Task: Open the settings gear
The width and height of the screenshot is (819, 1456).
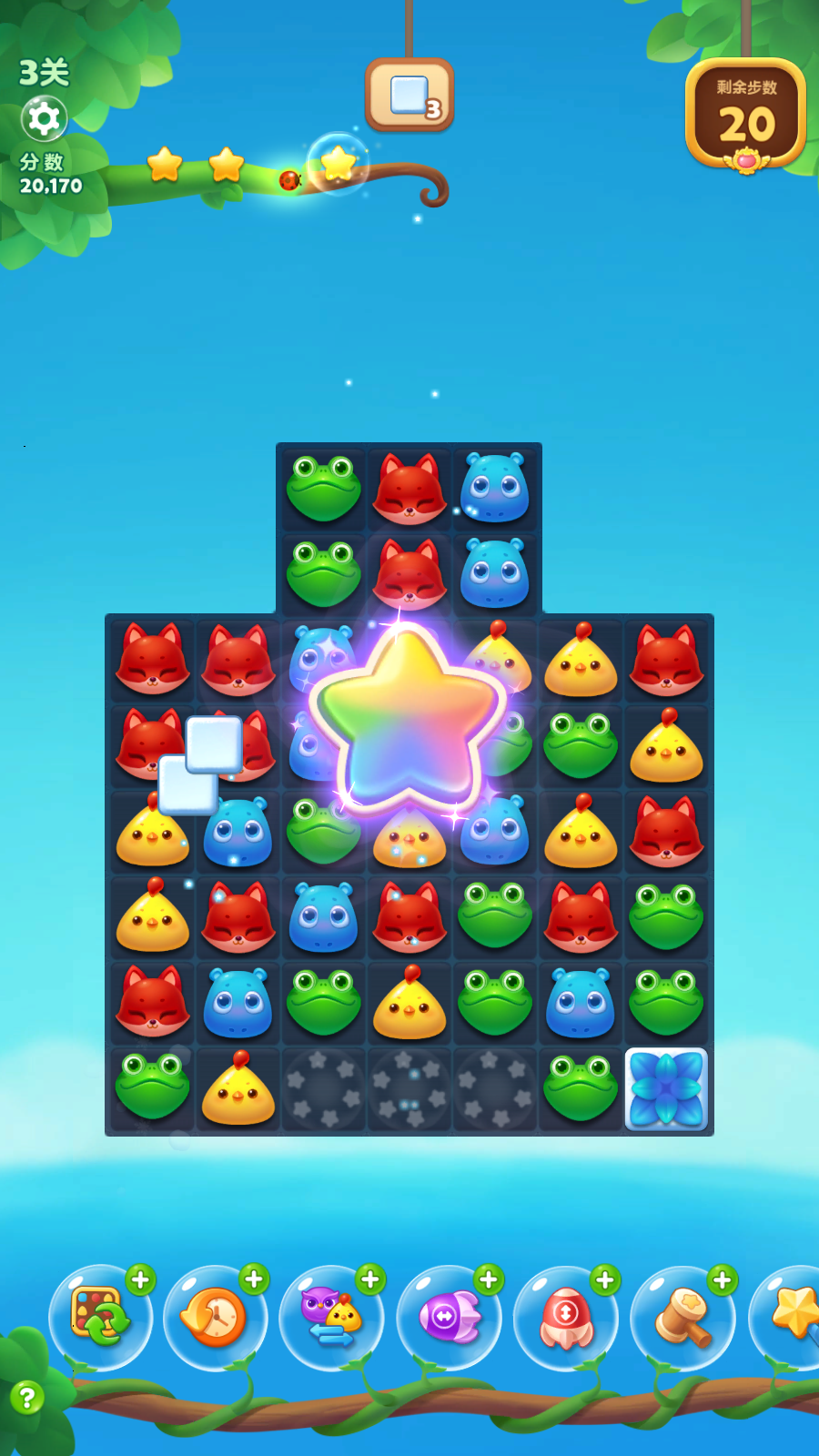Action: [44, 118]
